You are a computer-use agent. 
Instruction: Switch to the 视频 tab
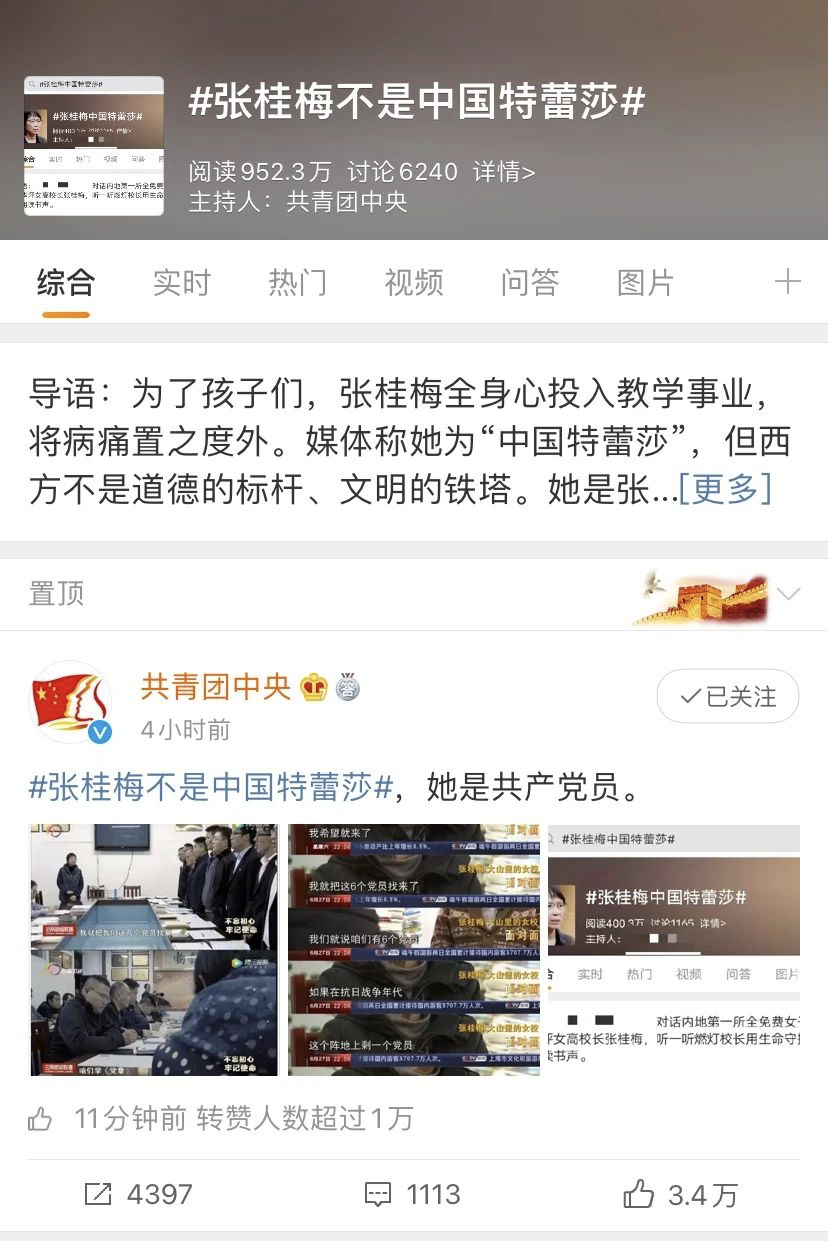(x=414, y=283)
